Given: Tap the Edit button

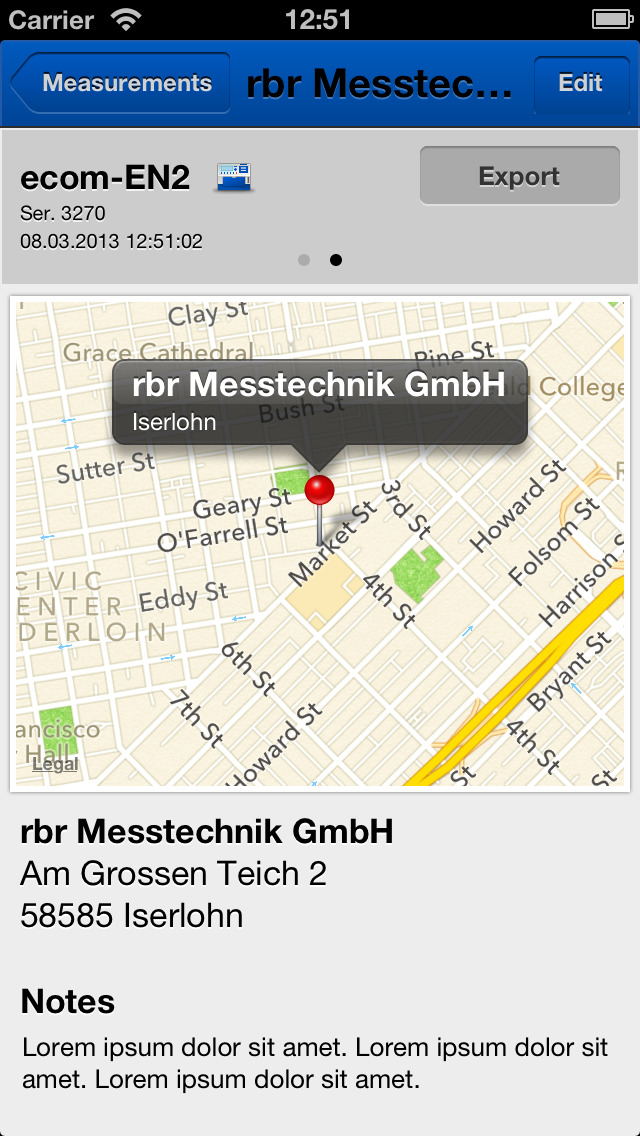Looking at the screenshot, I should (581, 83).
